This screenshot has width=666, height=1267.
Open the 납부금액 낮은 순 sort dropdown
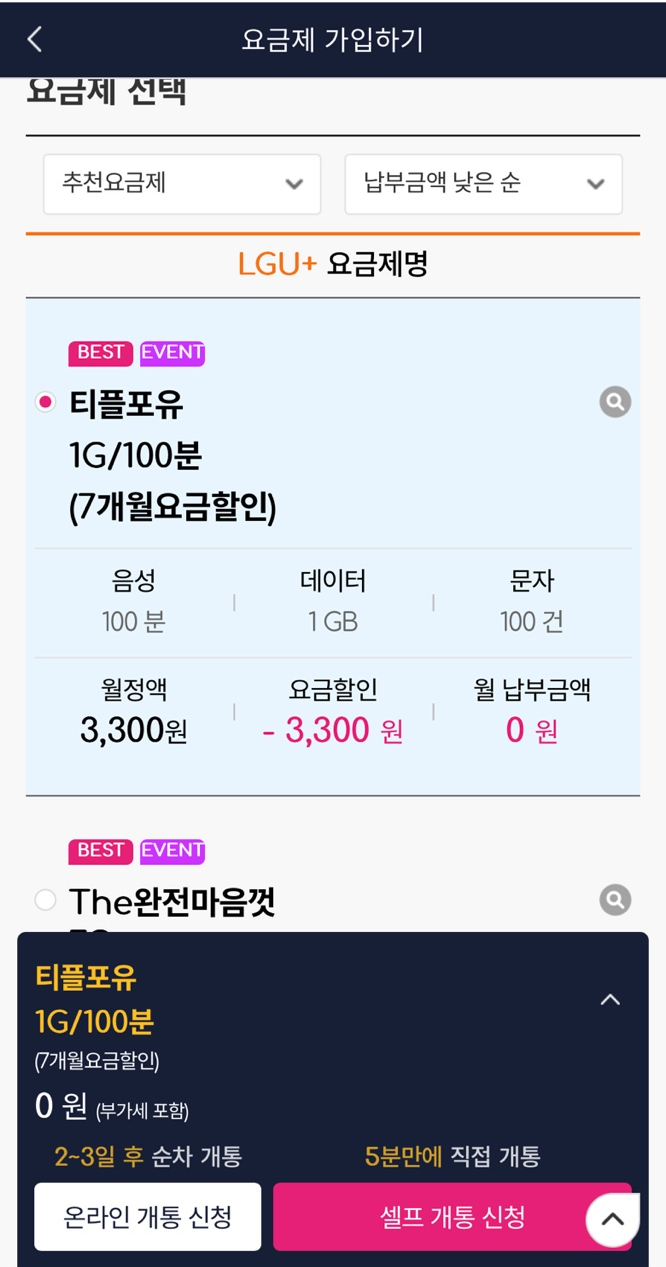484,184
